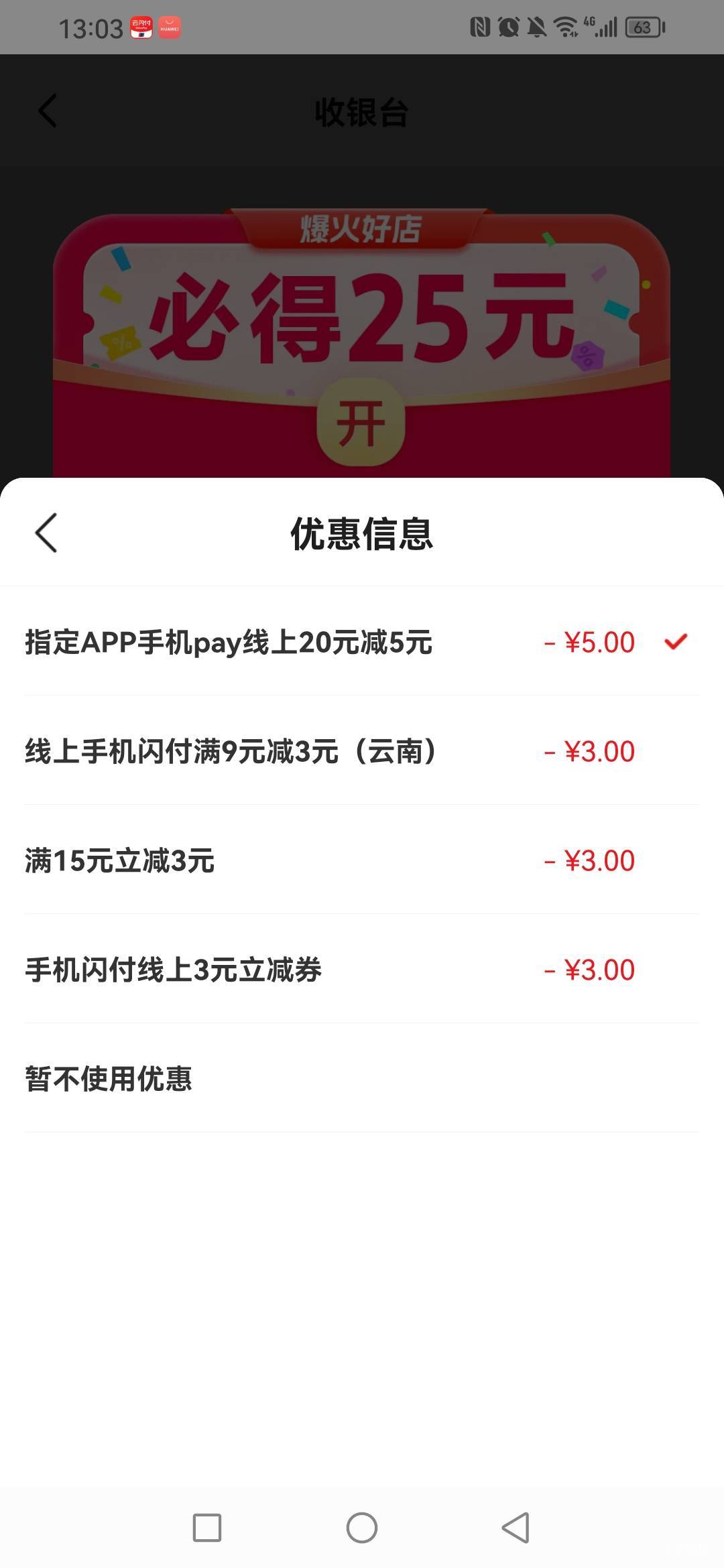Go back from the 优惠信息 sheet
The image size is (724, 1568).
[46, 533]
